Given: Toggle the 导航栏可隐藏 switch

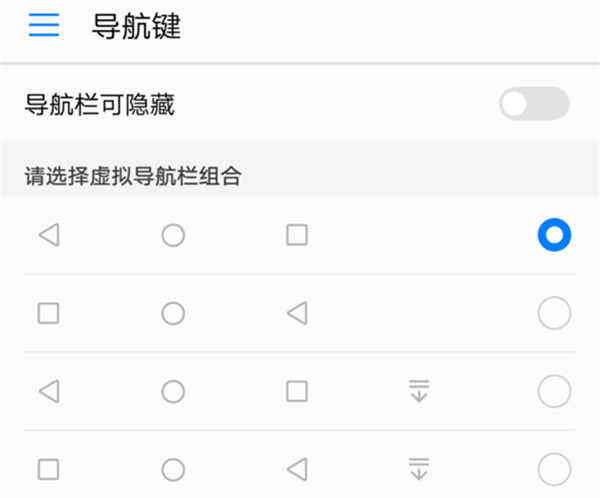Looking at the screenshot, I should 534,104.
